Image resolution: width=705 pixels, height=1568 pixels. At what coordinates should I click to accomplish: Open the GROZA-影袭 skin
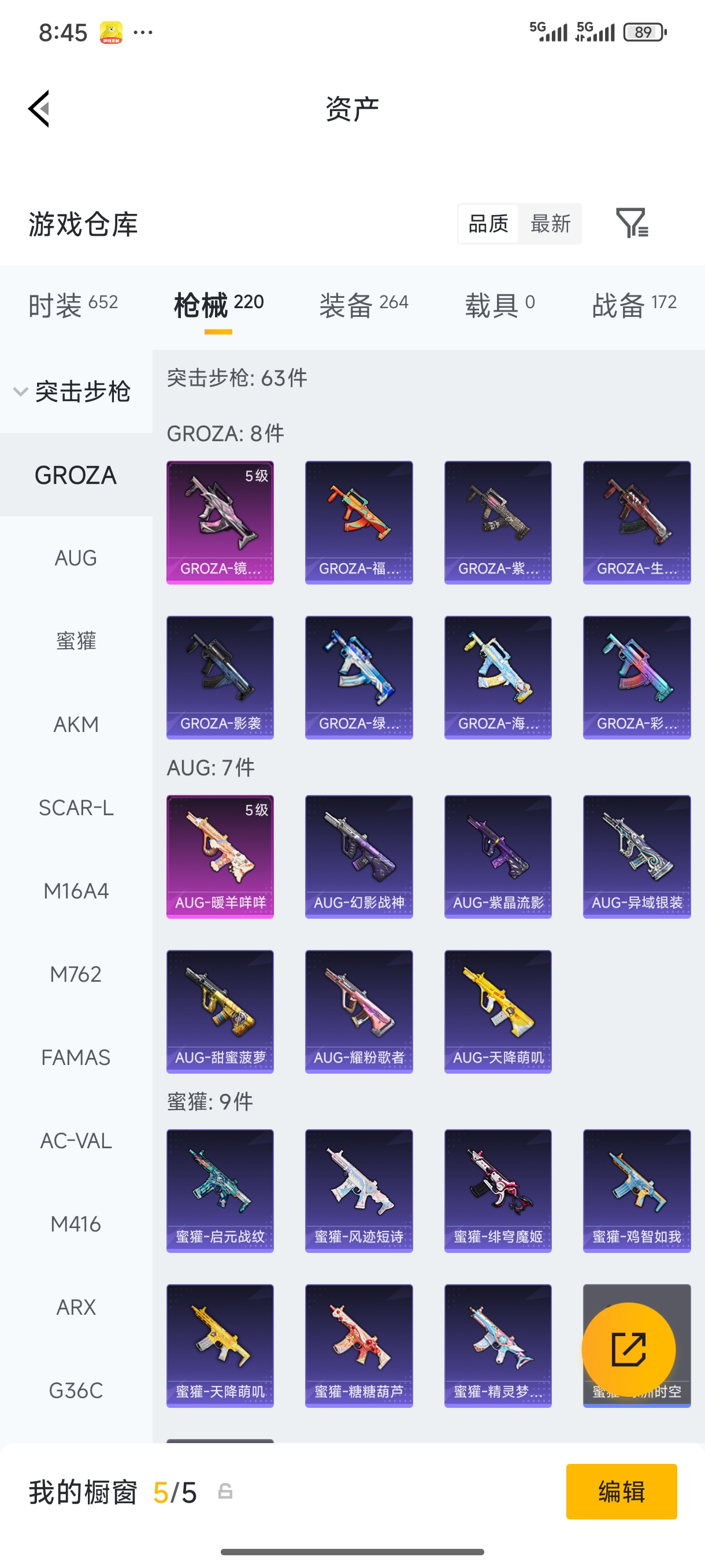coord(220,677)
